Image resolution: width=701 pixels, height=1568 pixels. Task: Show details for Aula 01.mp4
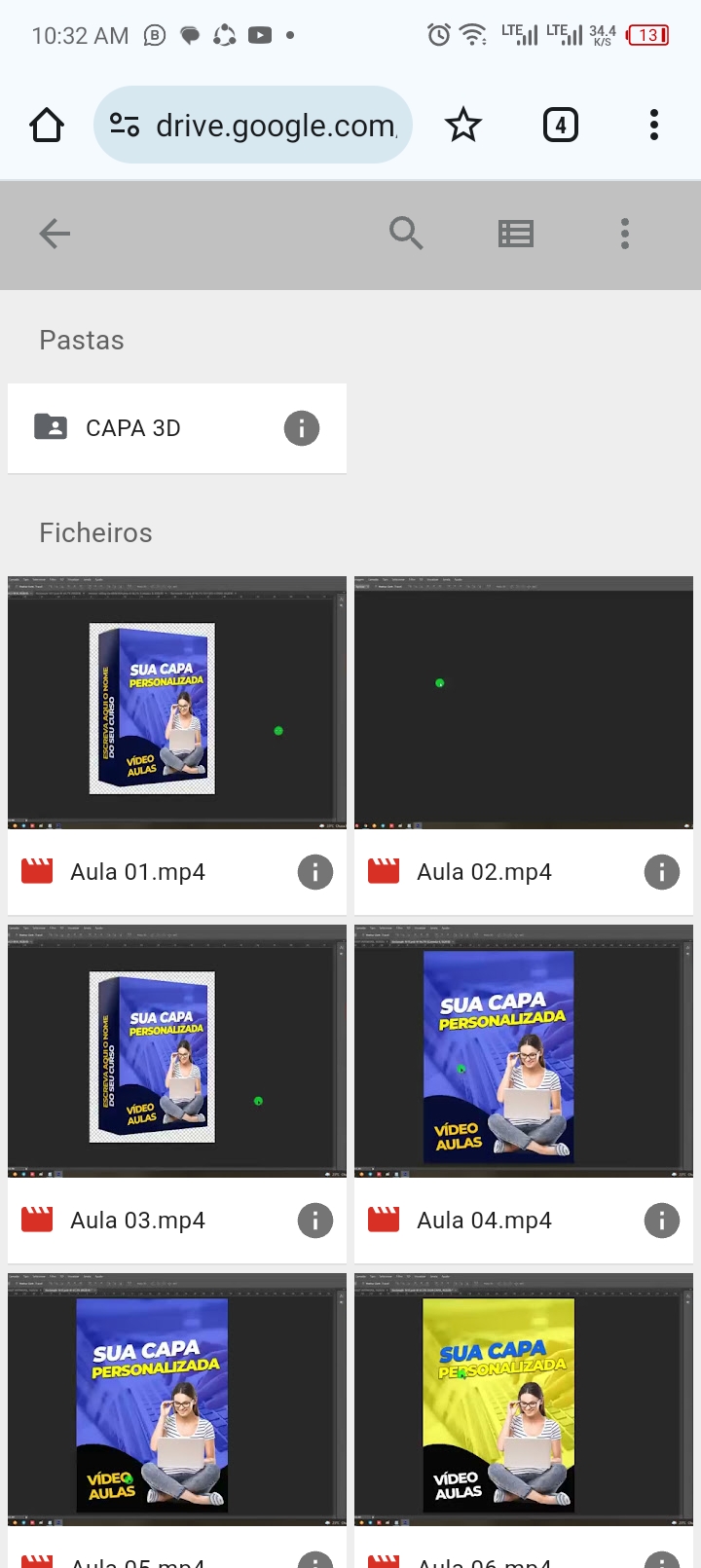[315, 872]
